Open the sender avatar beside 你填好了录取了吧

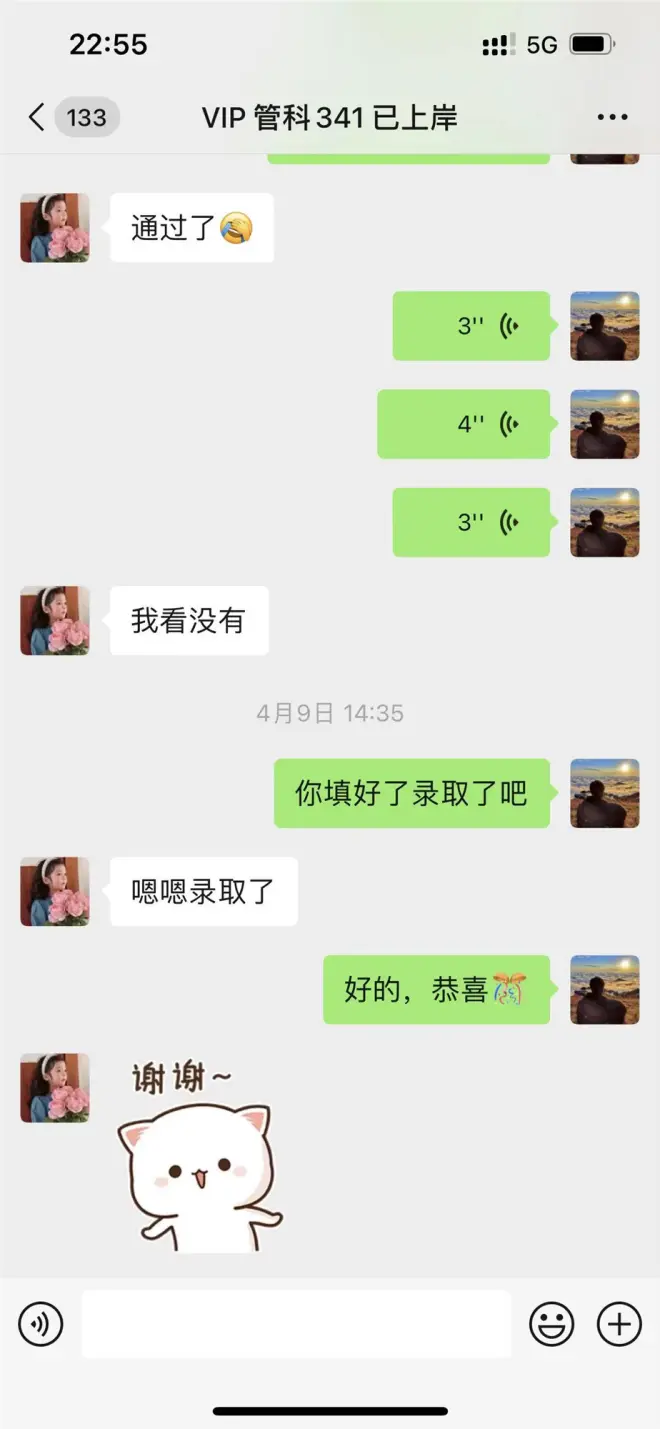tap(604, 793)
